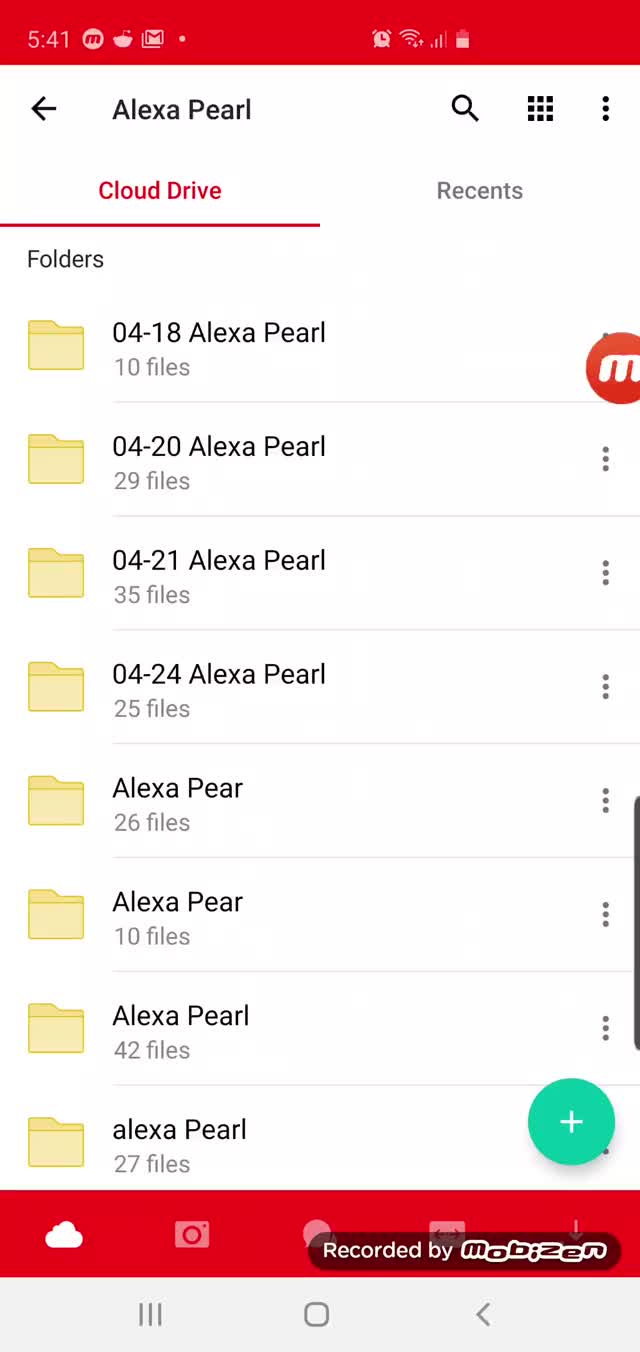Tap the system home button
This screenshot has height=1352, width=640.
coord(317,1315)
